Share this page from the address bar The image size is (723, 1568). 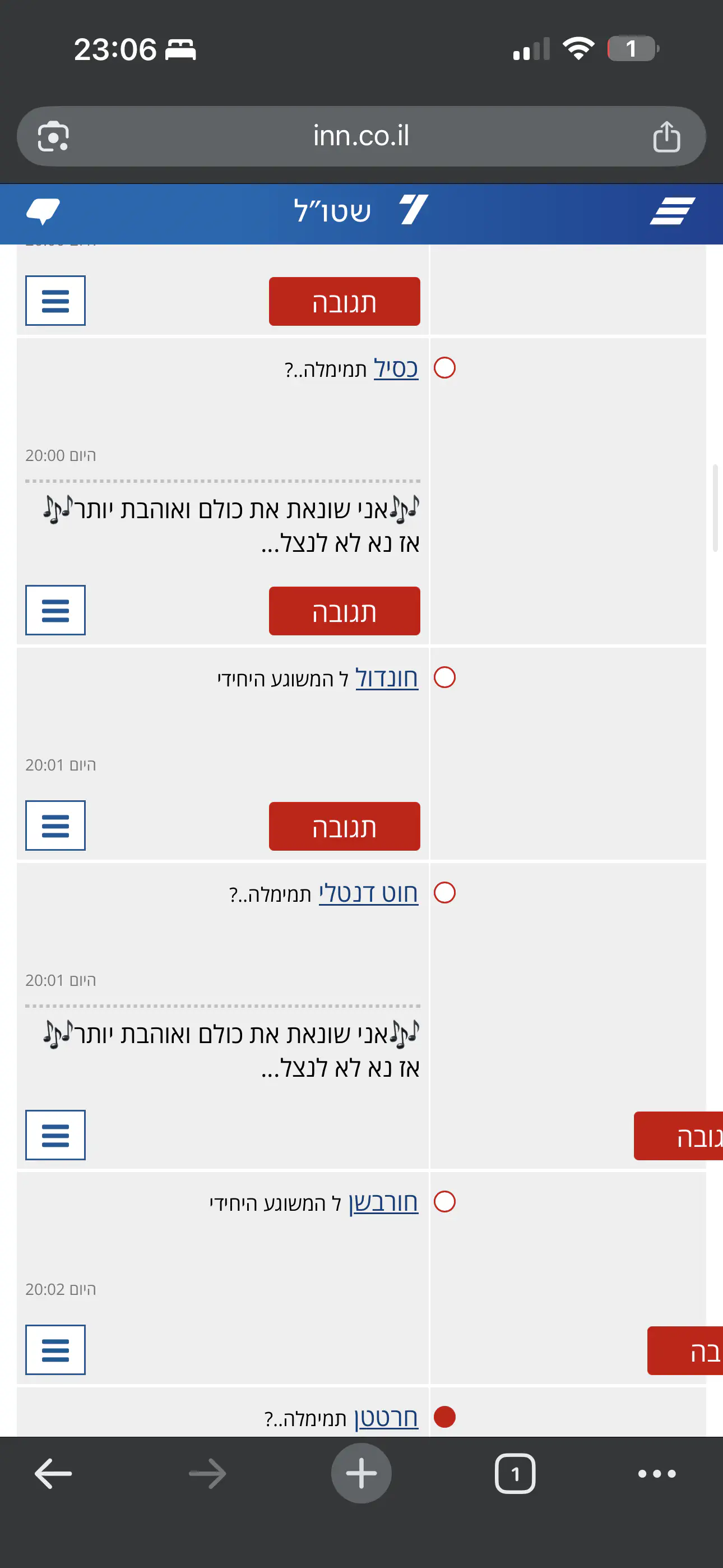(x=666, y=136)
